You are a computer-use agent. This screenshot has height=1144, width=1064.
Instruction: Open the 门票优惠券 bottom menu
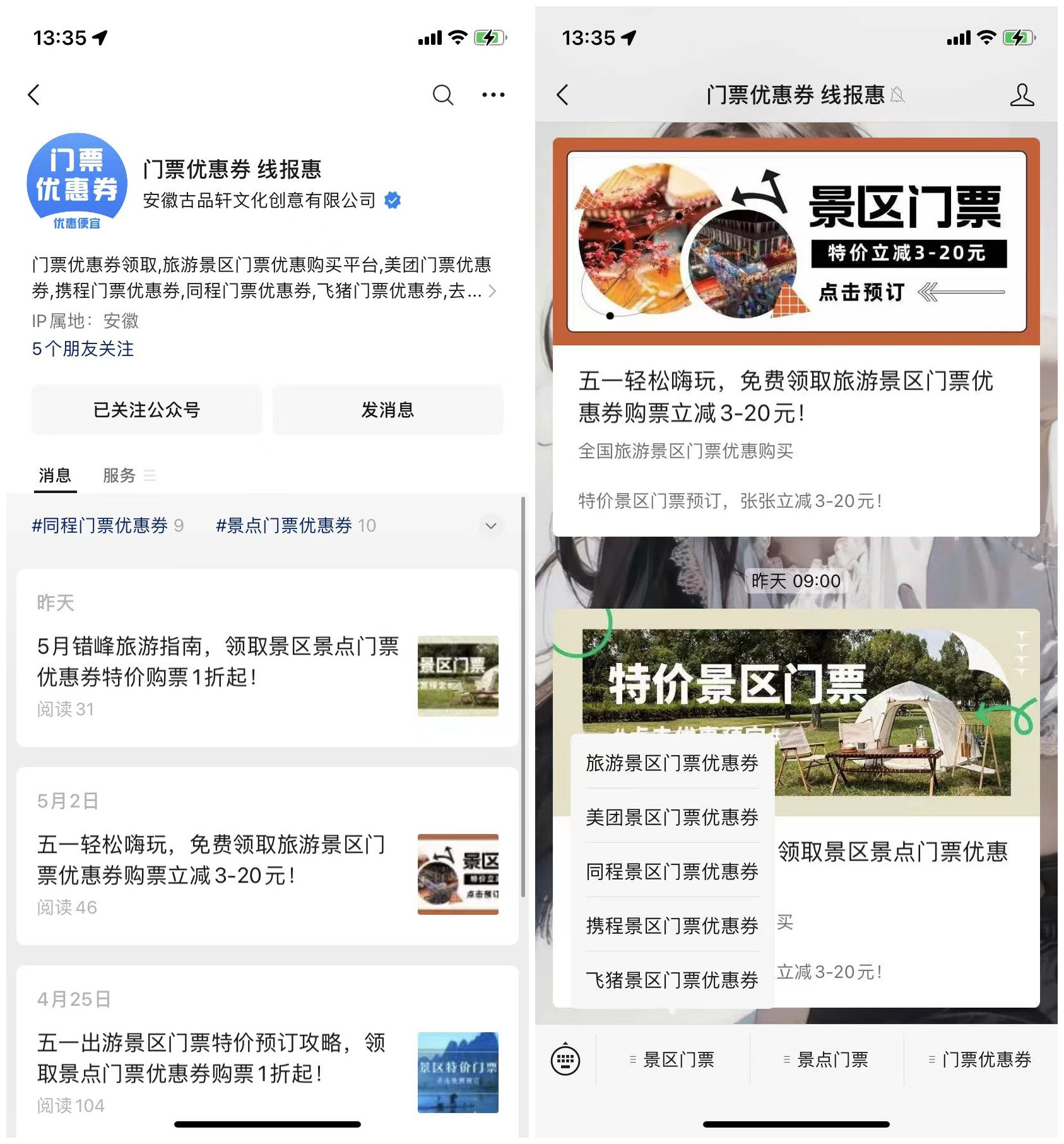[980, 1059]
